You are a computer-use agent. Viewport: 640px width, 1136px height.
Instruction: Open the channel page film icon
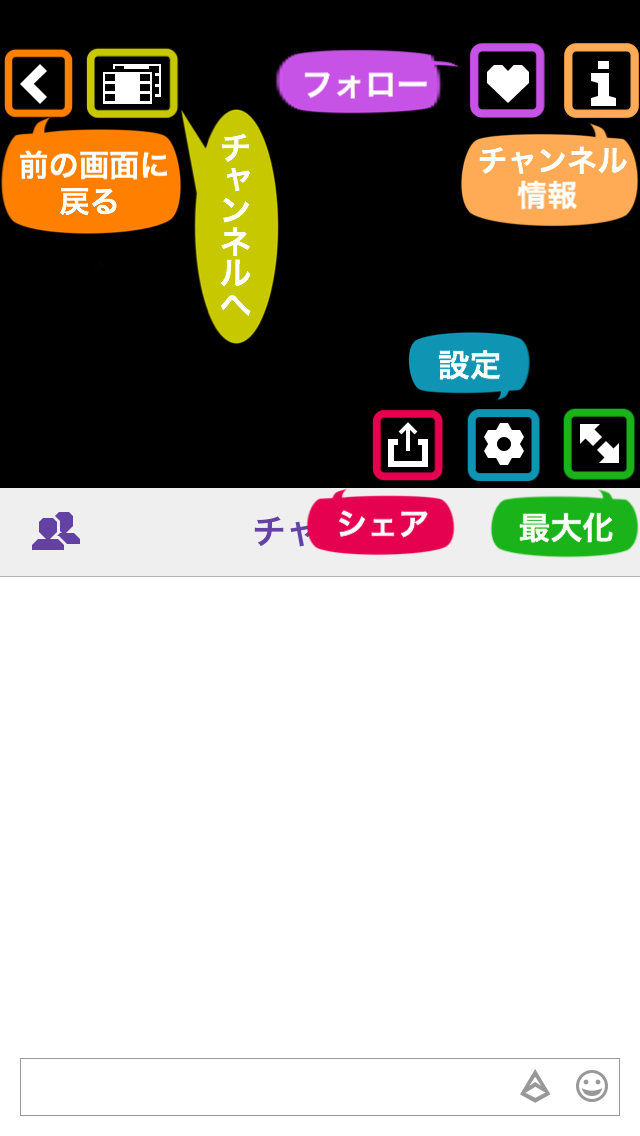pyautogui.click(x=132, y=84)
